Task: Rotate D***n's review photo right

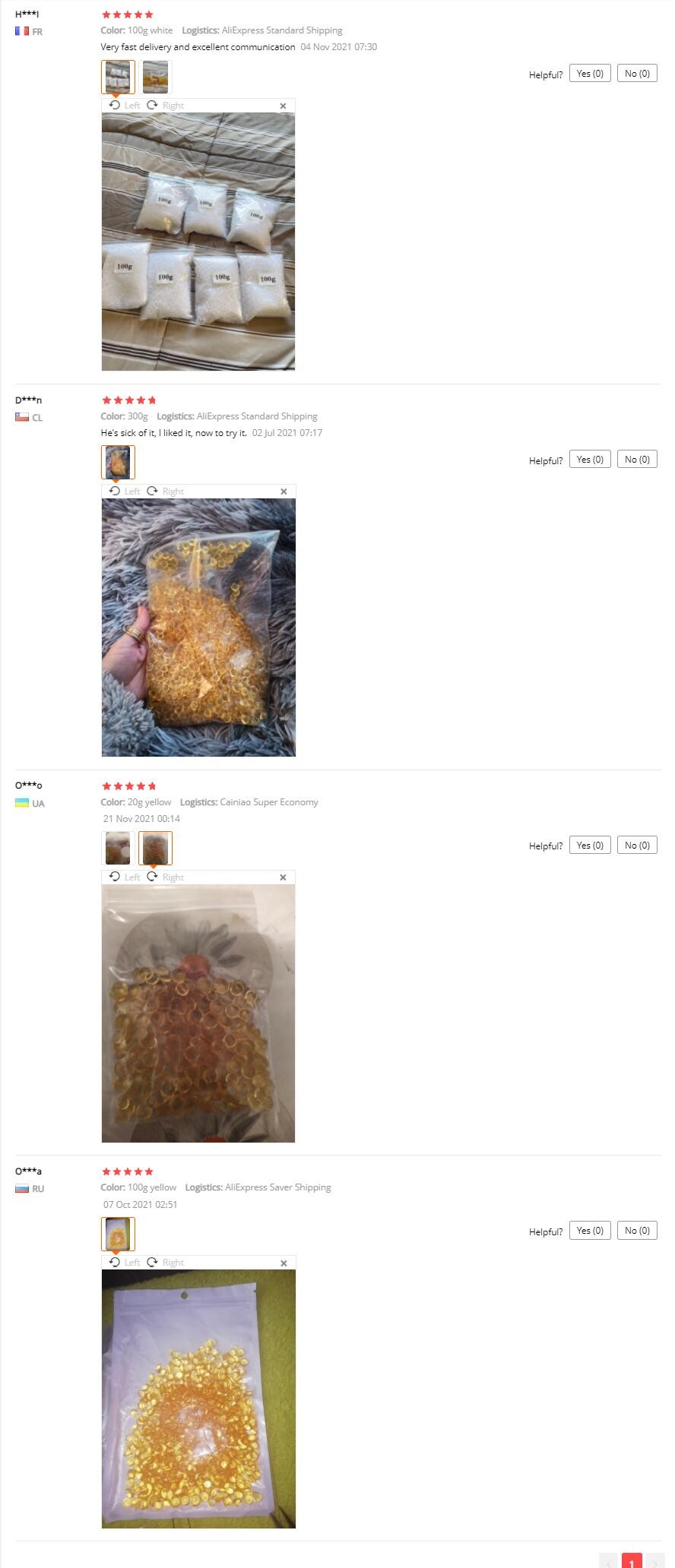Action: click(165, 492)
